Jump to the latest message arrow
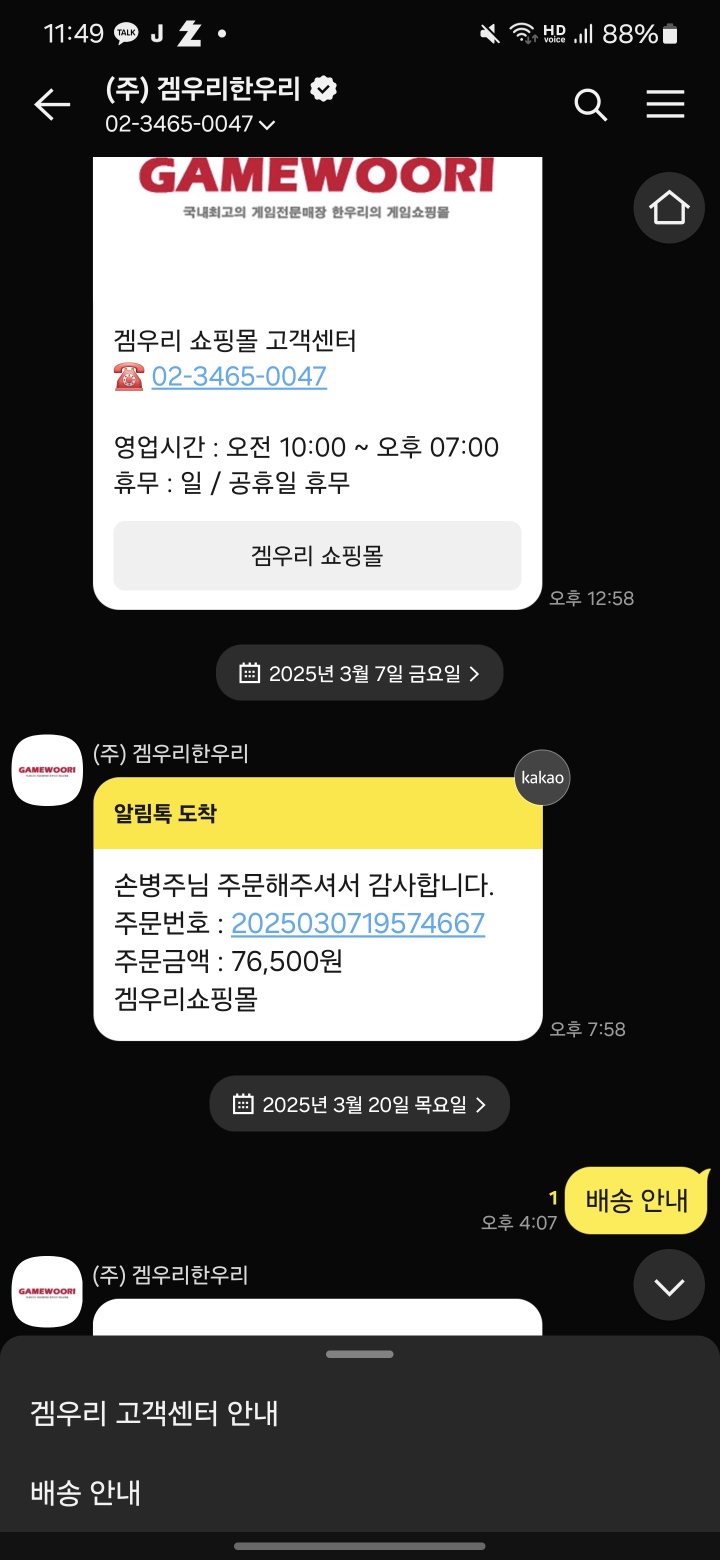 tap(669, 1286)
